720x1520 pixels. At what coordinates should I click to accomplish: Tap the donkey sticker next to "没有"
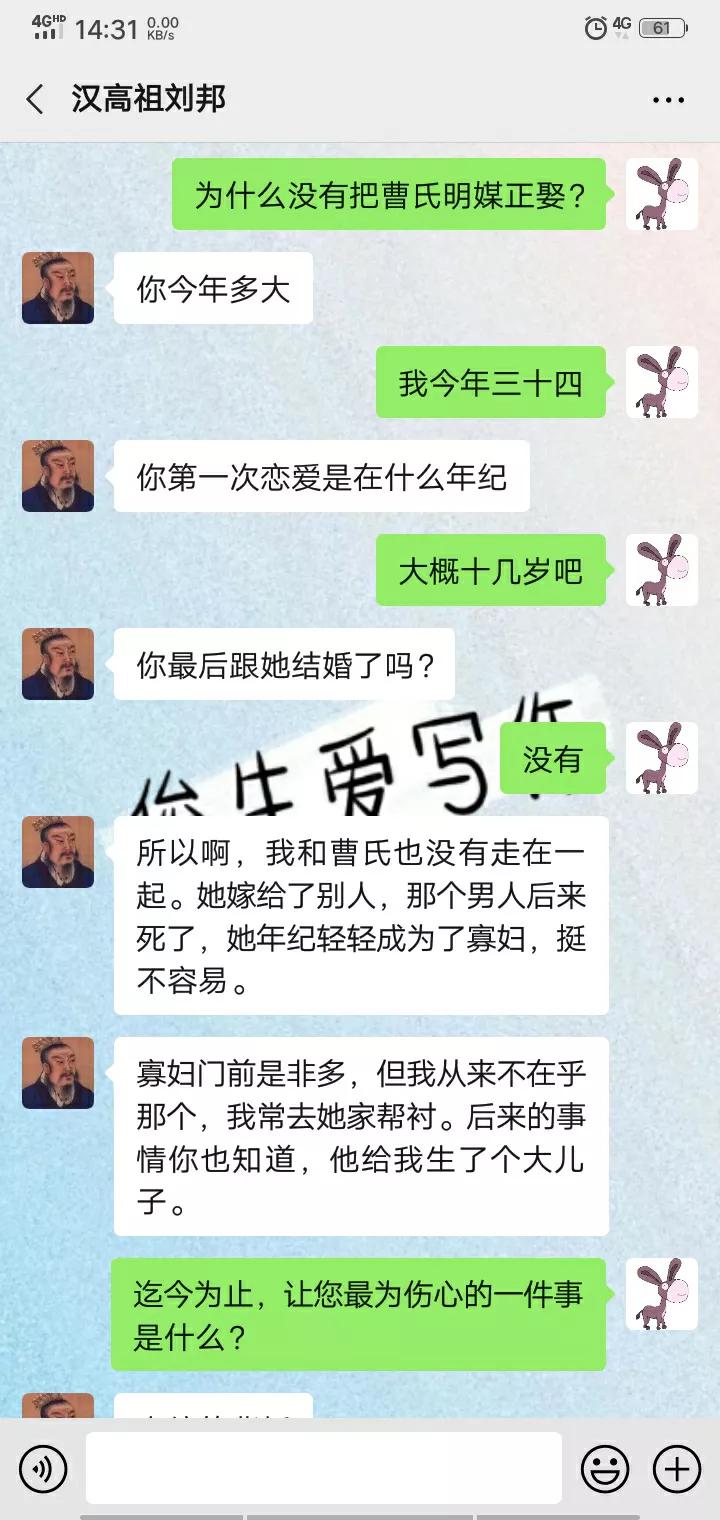(x=662, y=756)
